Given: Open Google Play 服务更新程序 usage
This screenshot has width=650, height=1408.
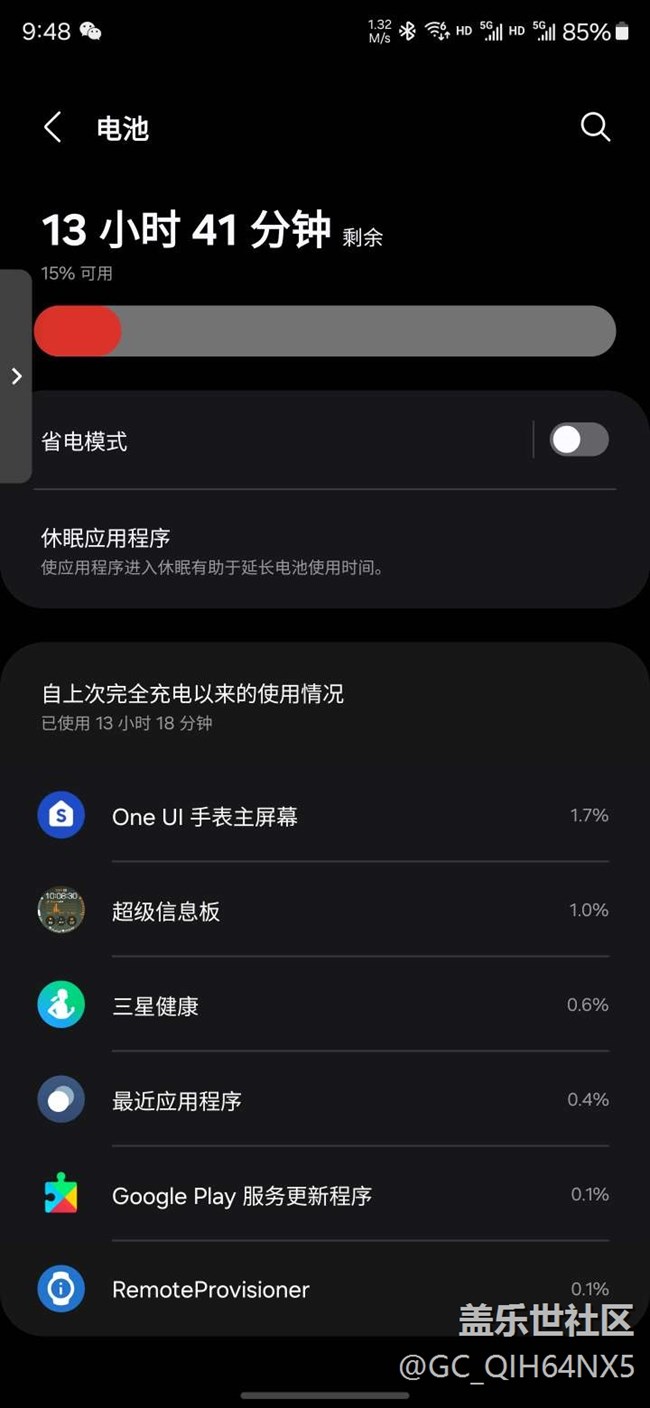Looking at the screenshot, I should [325, 1195].
